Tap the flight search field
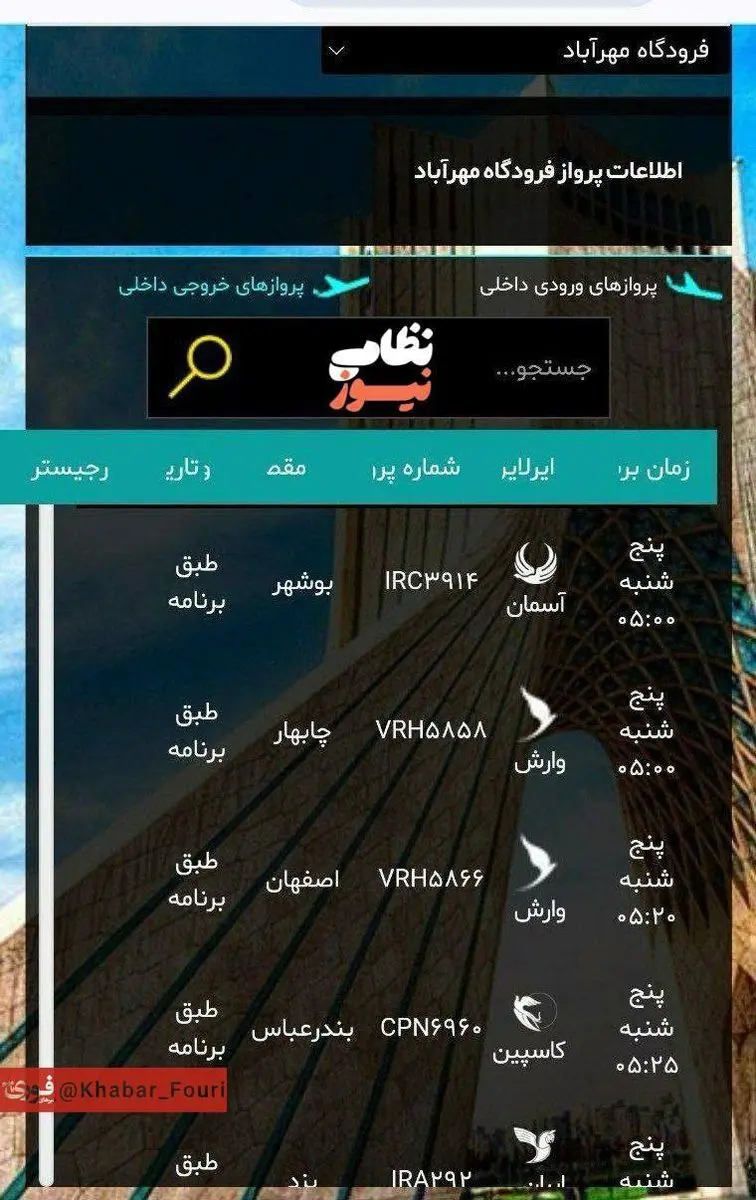 pyautogui.click(x=542, y=368)
